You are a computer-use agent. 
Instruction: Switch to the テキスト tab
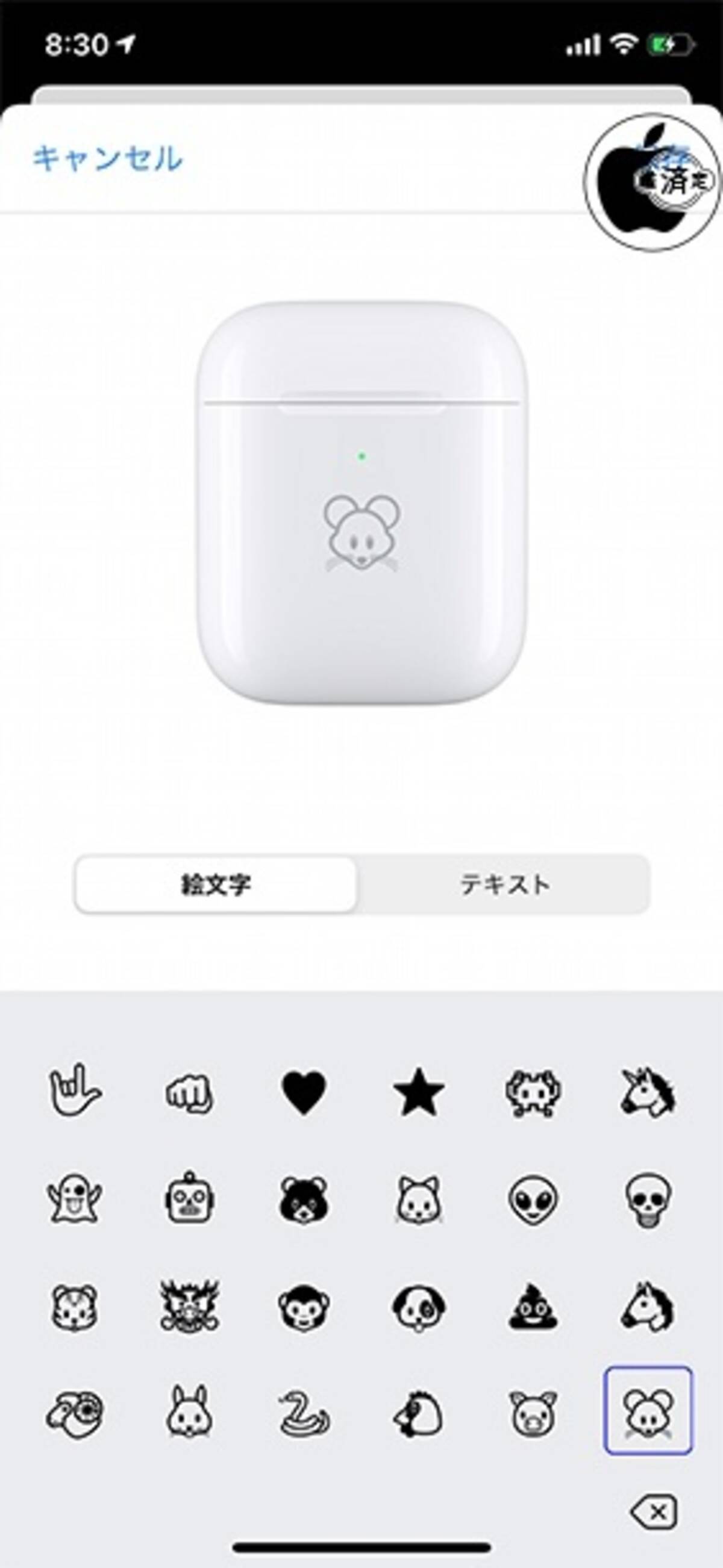coord(504,885)
